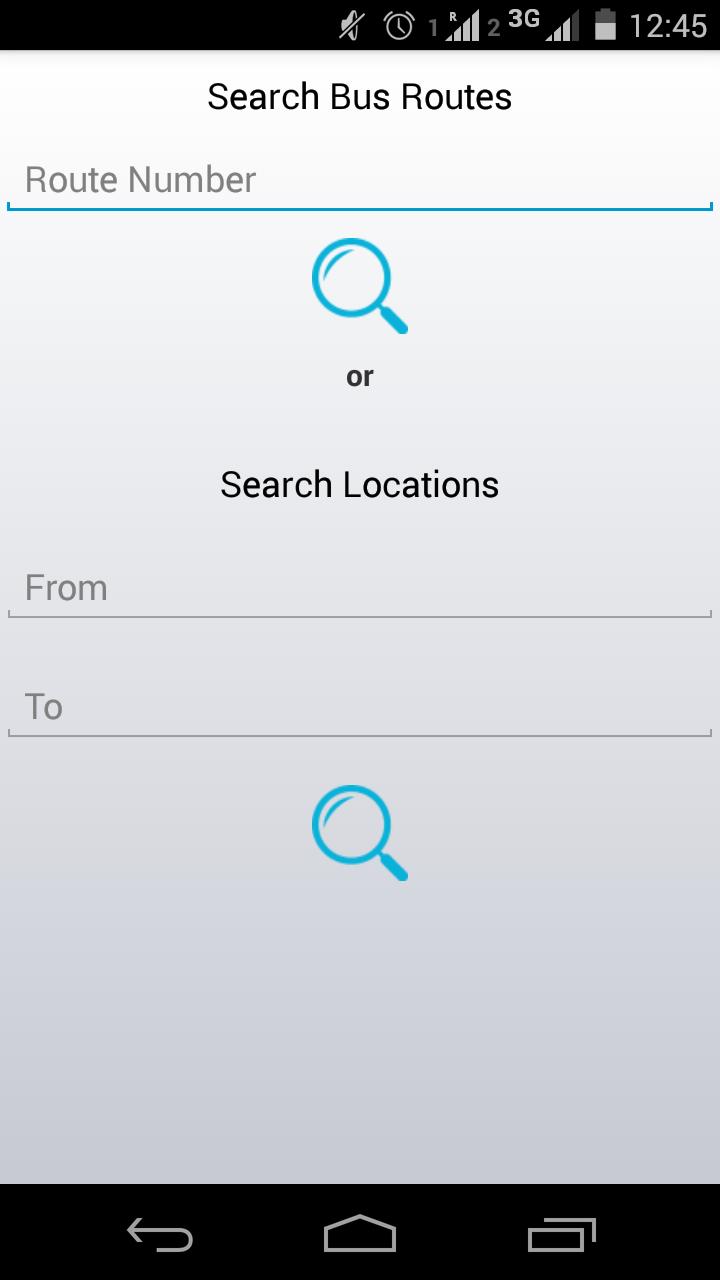
Task: Open recent apps from the navigation bar
Action: click(561, 1235)
